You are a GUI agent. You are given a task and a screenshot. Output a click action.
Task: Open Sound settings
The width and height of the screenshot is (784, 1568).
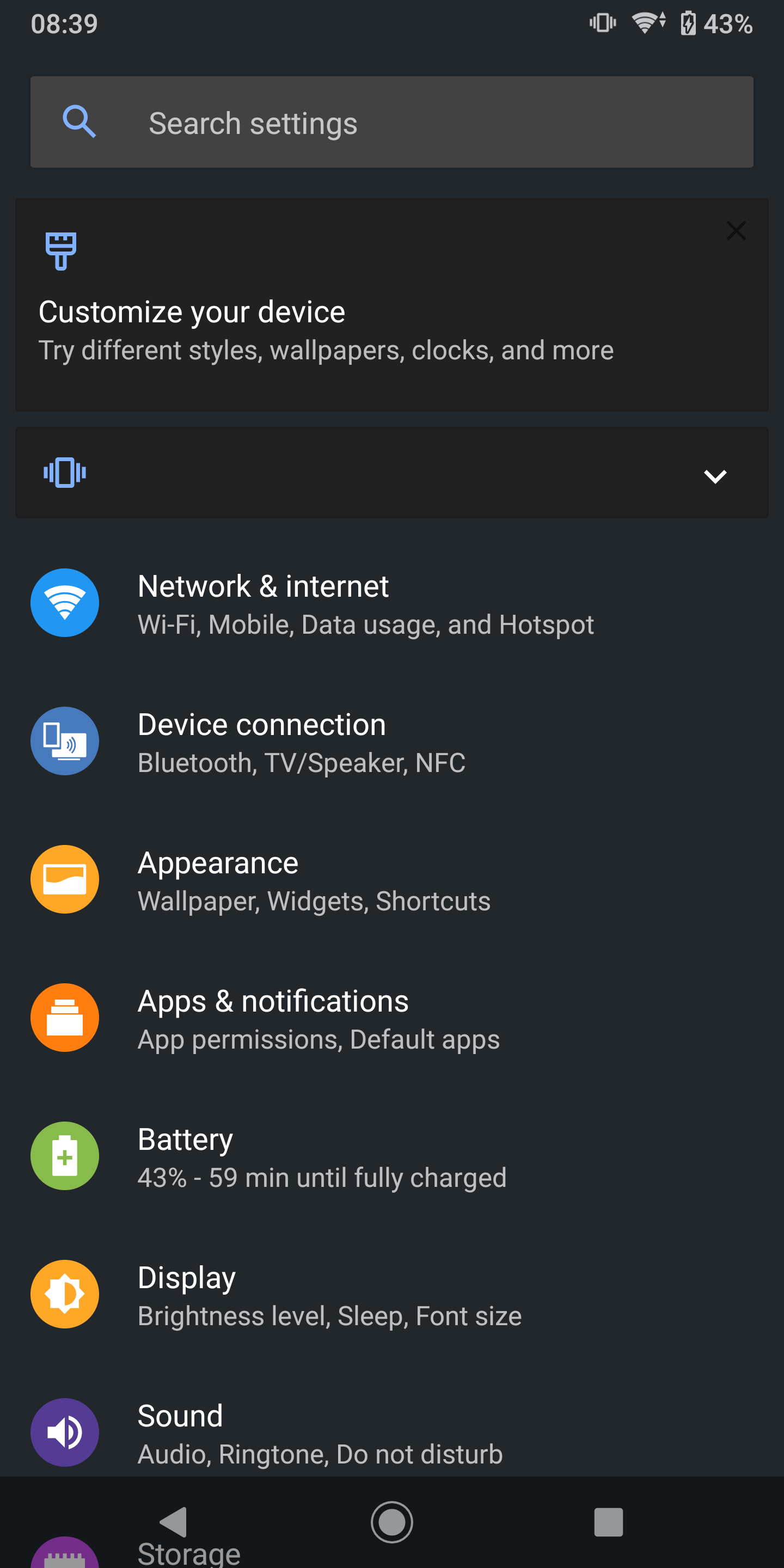392,1432
